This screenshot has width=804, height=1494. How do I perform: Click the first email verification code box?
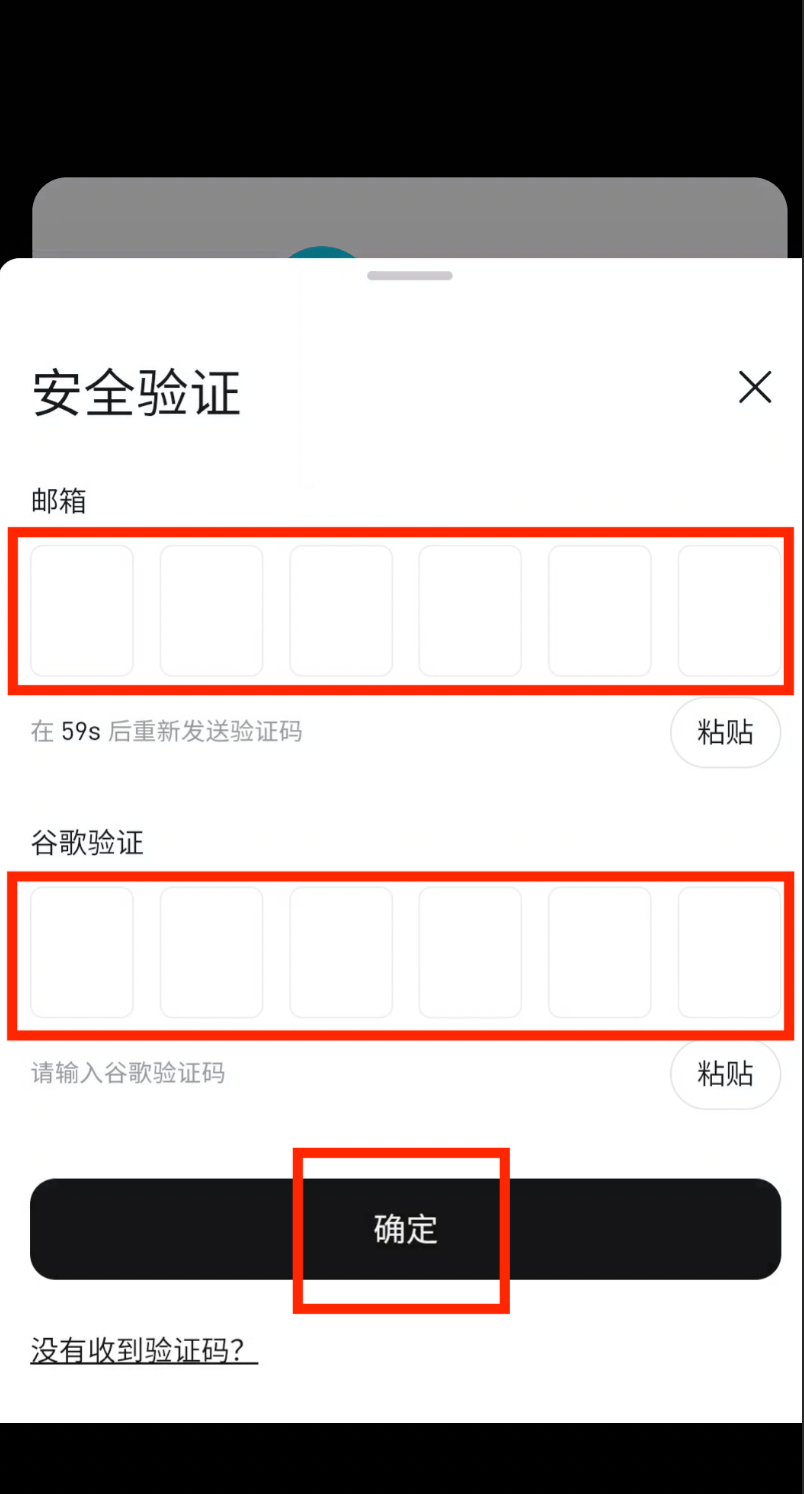click(x=81, y=611)
